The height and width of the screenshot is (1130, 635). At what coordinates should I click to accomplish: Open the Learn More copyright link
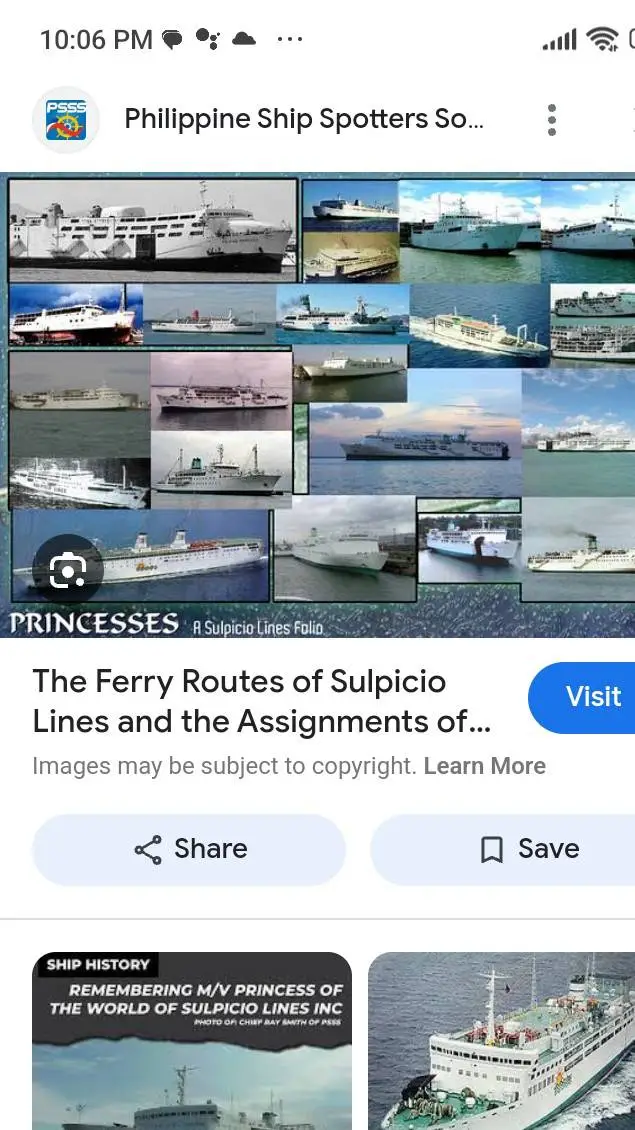point(484,766)
